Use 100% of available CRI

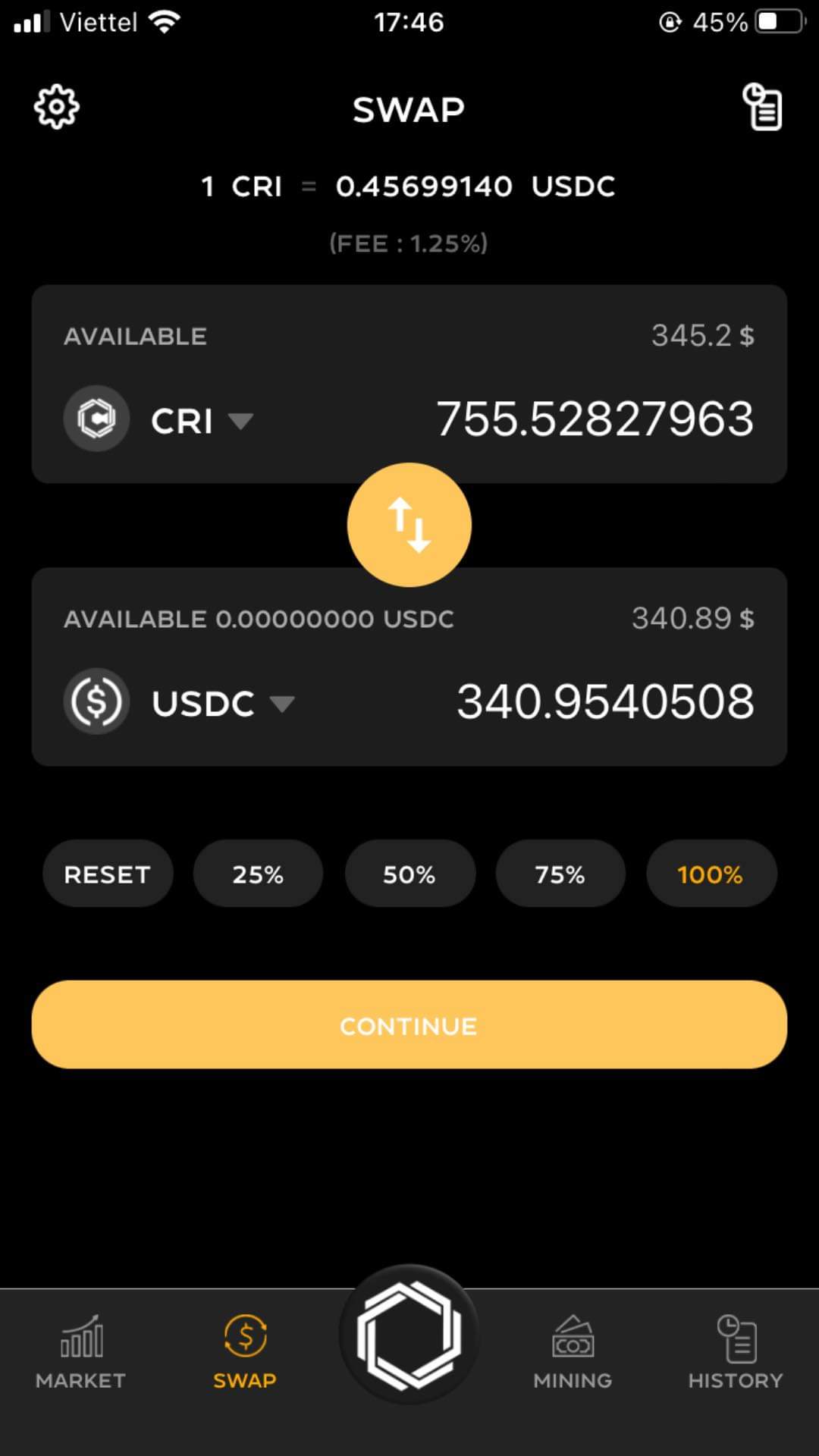(x=711, y=874)
